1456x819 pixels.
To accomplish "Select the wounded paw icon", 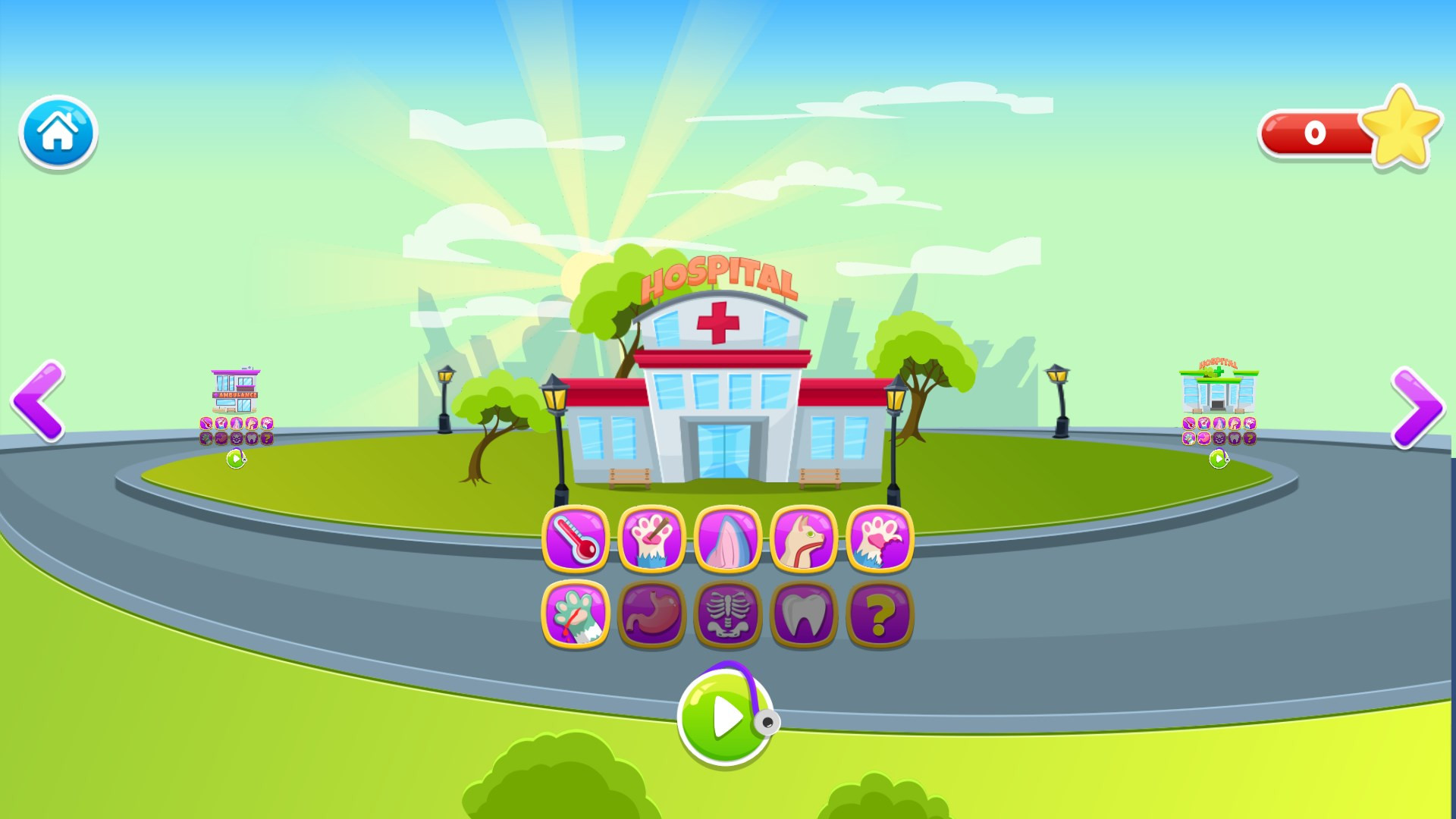I will coord(879,538).
